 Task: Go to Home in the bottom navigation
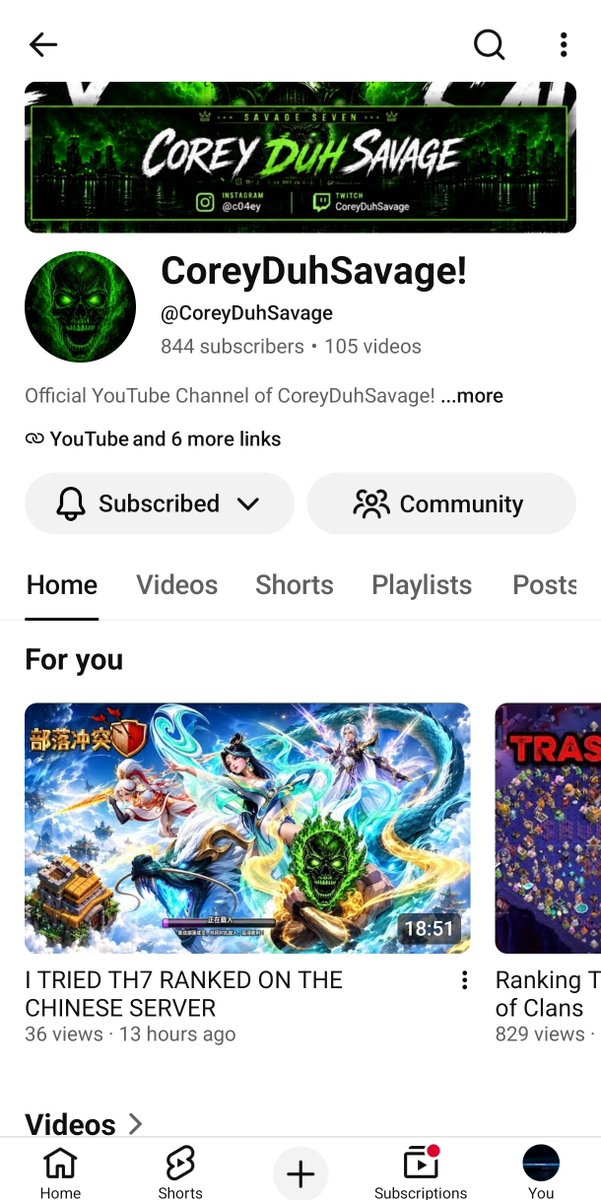(60, 1172)
